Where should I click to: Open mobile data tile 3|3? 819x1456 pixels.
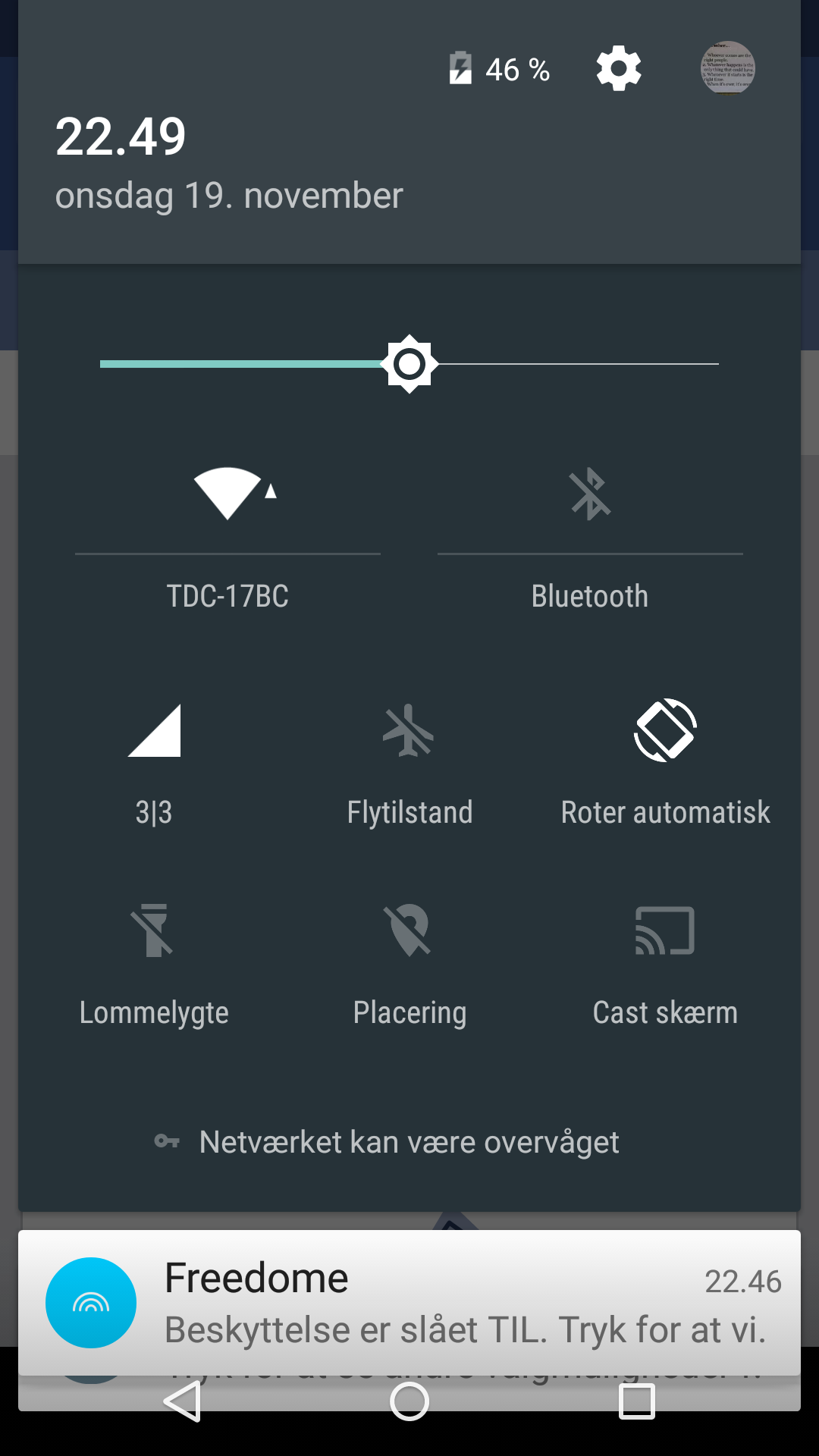coord(154,758)
